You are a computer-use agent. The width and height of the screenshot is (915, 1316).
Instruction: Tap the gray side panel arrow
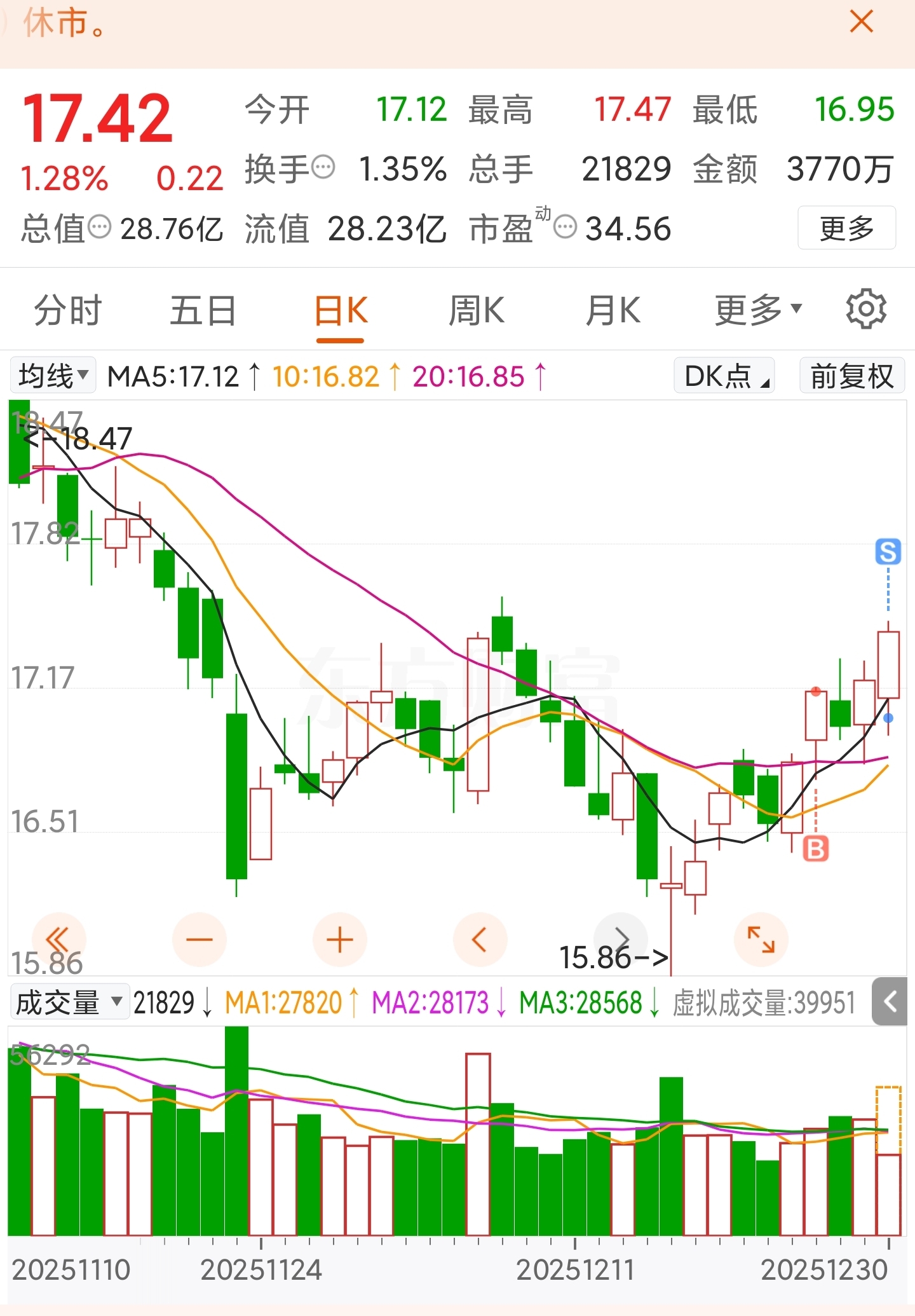pos(890,1003)
